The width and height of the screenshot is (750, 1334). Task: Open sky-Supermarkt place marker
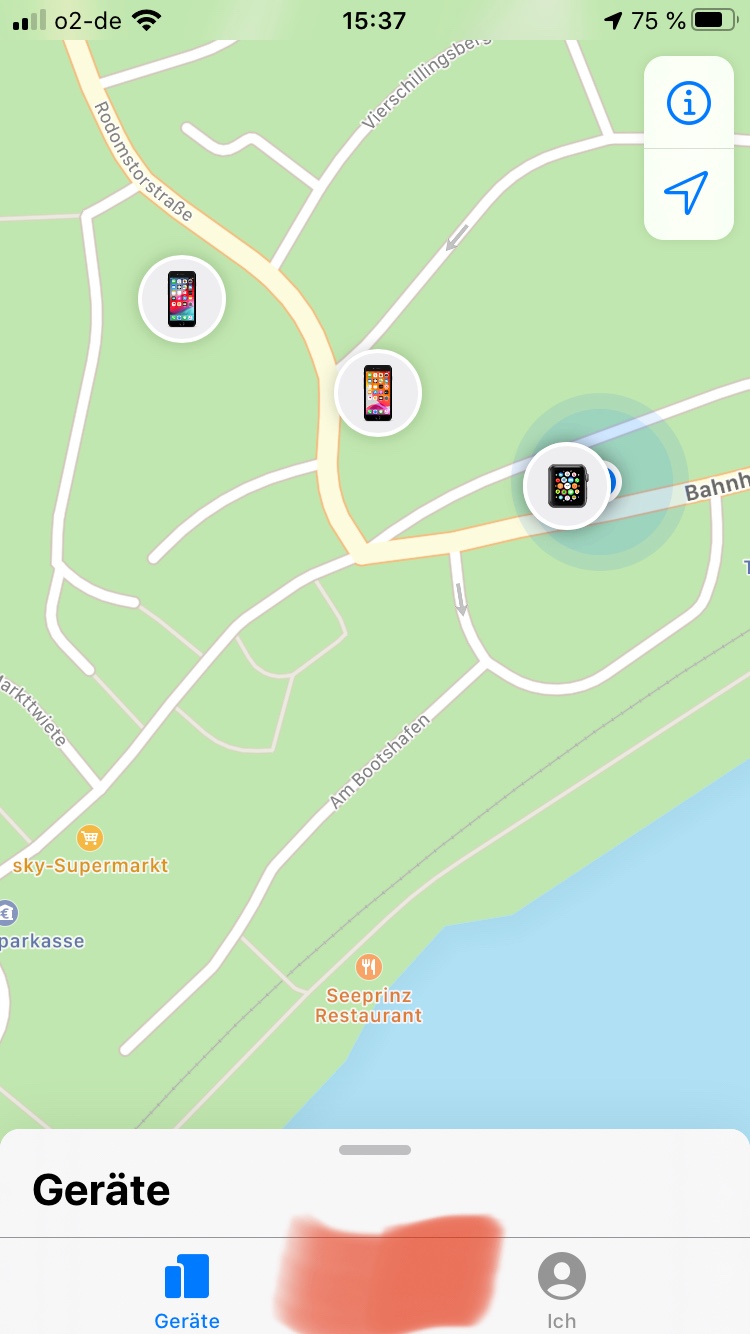(x=90, y=849)
